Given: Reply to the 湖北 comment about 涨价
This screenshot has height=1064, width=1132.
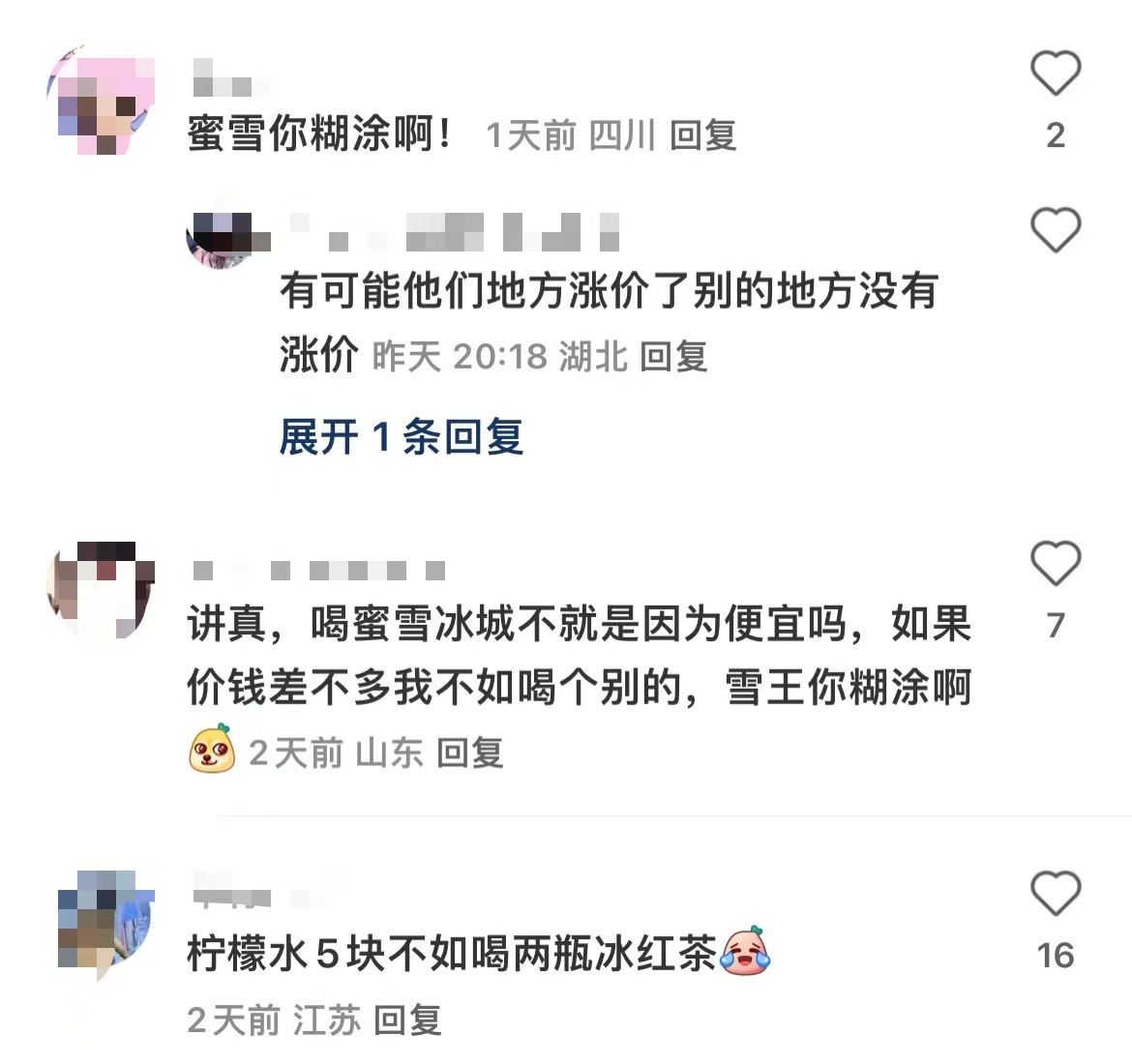Looking at the screenshot, I should [x=673, y=357].
